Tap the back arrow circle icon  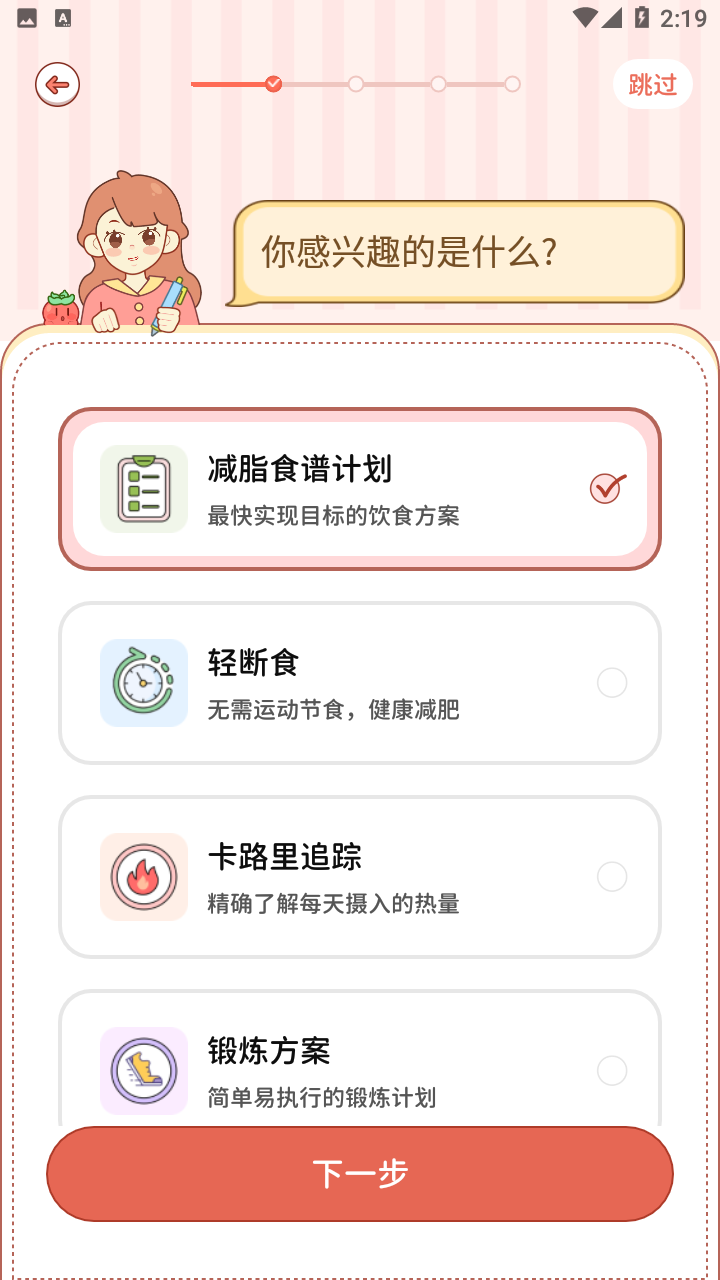tap(57, 84)
